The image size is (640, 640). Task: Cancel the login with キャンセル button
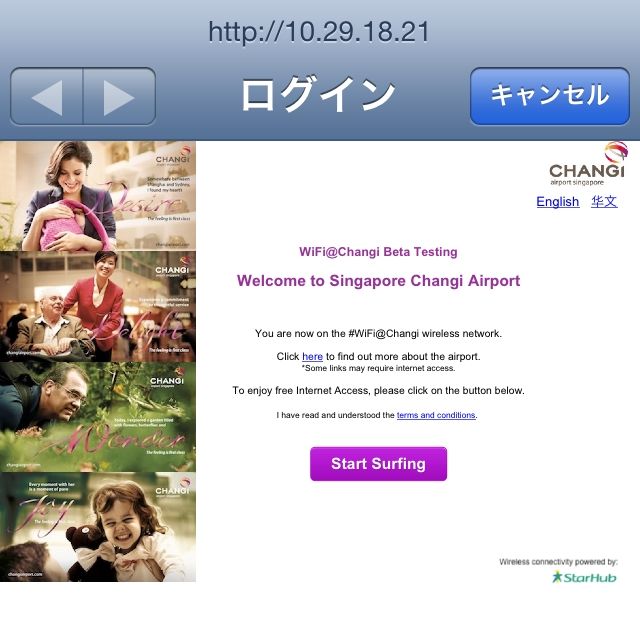coord(549,96)
